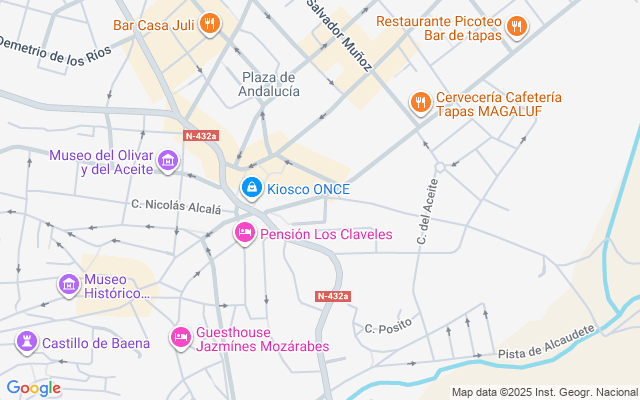Select Restaurante Picoteo Bar de tapas marker

pyautogui.click(x=516, y=25)
